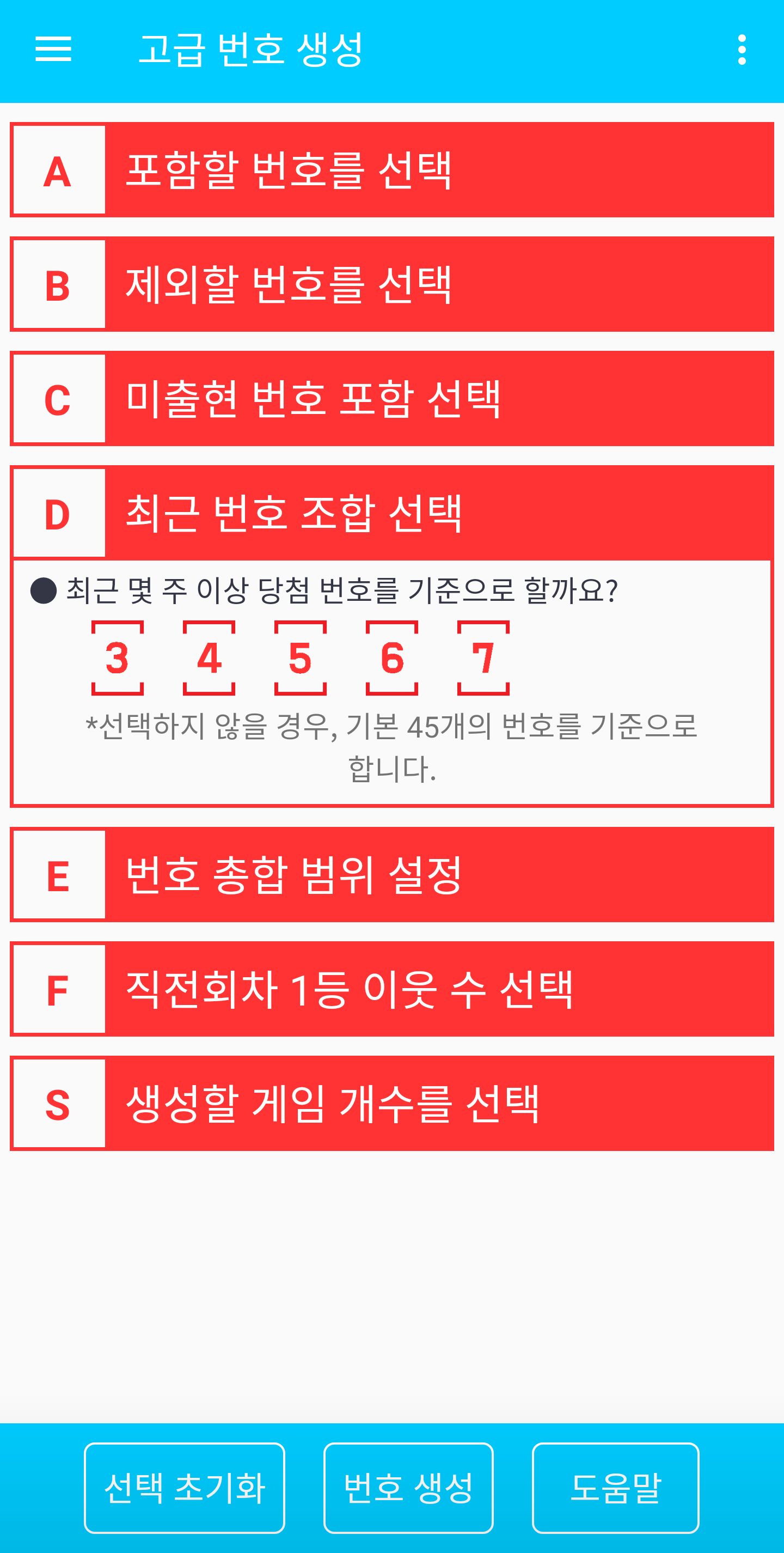Select 4 weeks option

point(209,657)
